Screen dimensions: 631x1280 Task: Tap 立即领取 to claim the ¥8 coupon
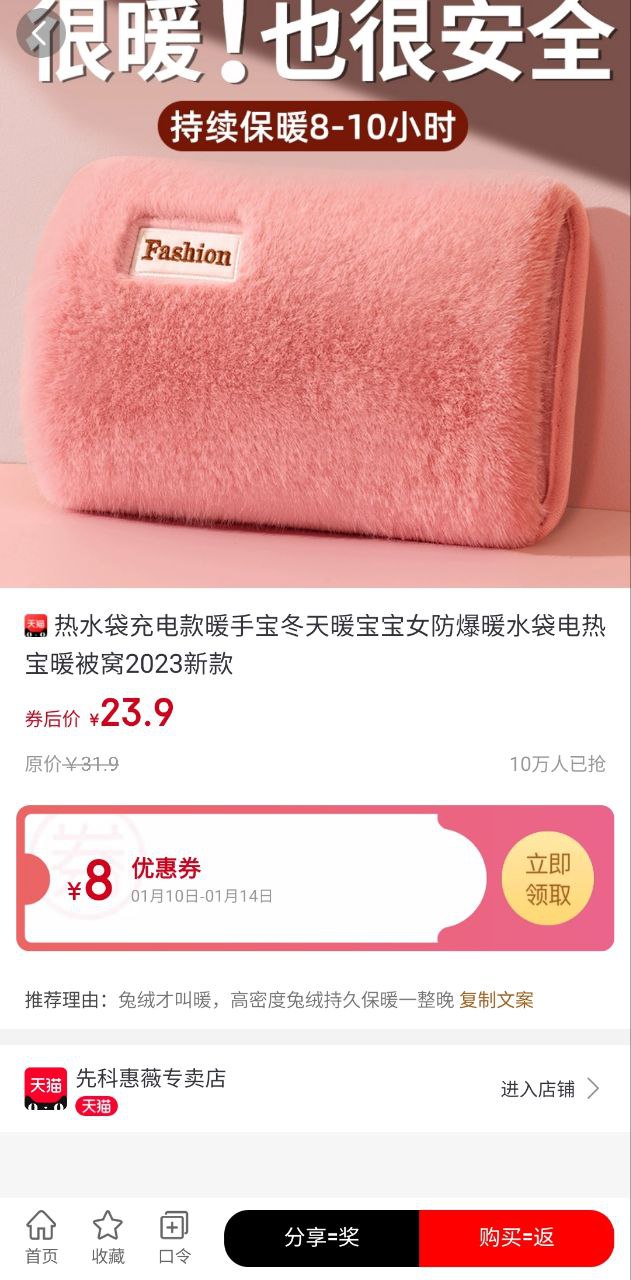547,879
